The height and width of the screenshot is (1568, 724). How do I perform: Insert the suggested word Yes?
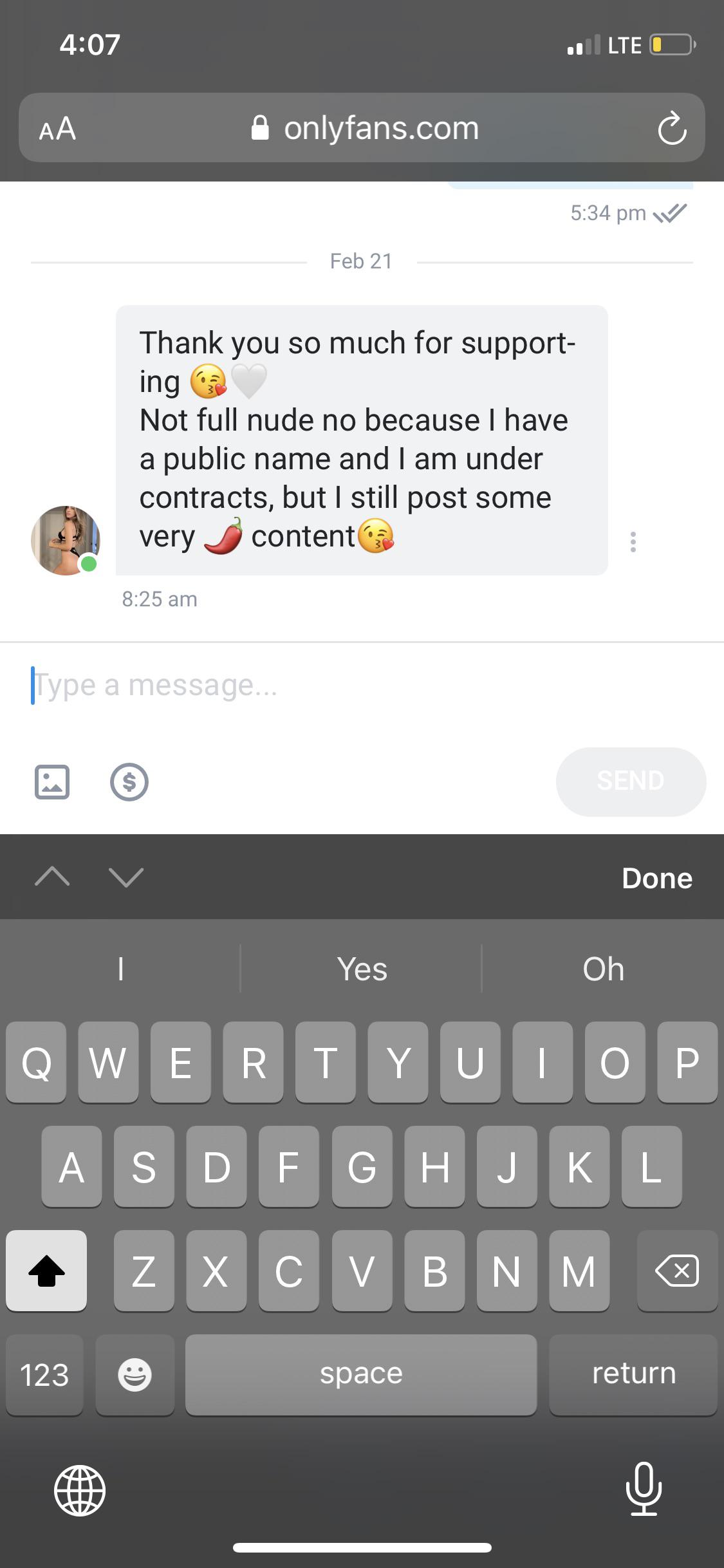click(362, 969)
